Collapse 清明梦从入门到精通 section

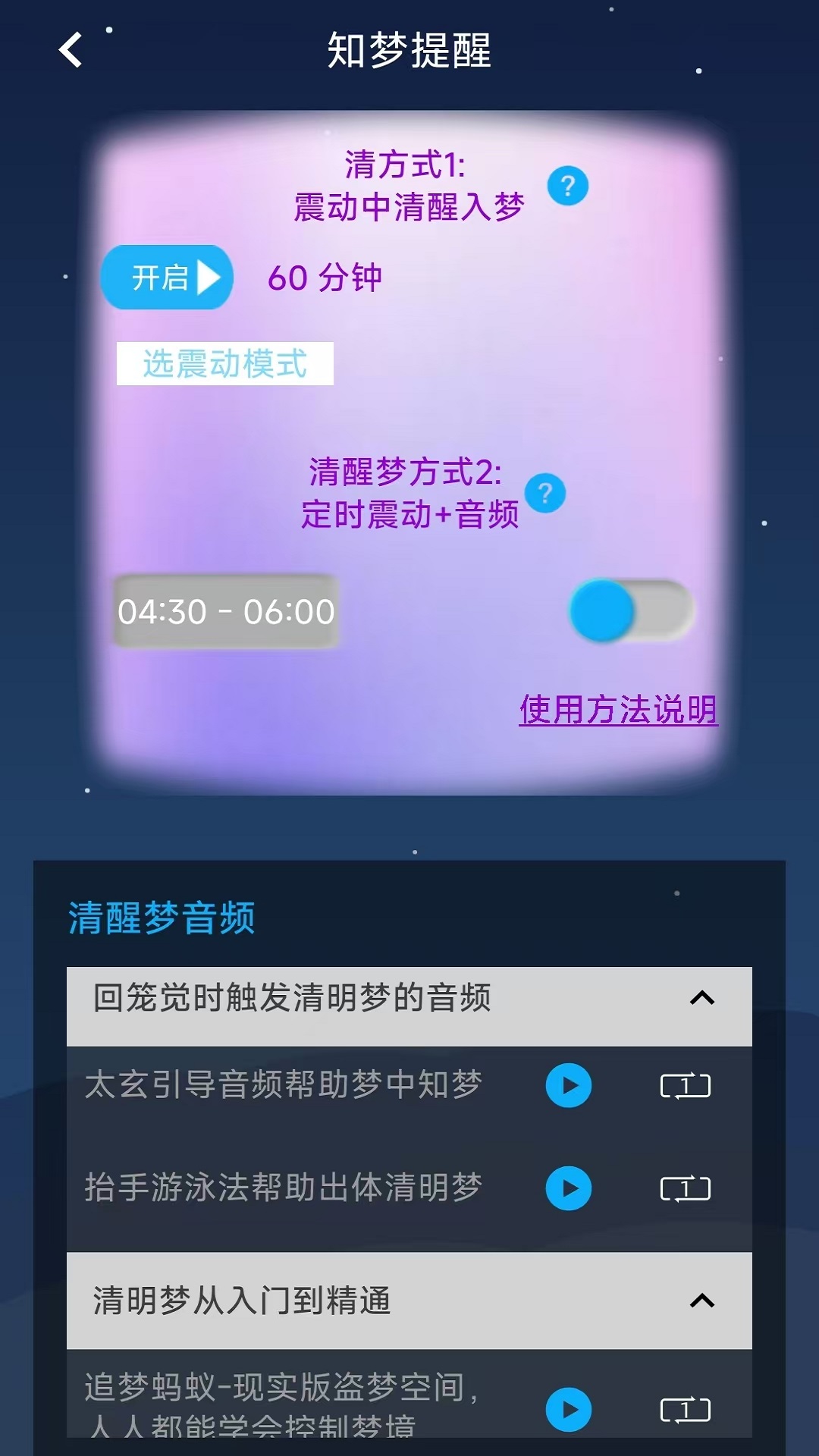(x=702, y=1301)
